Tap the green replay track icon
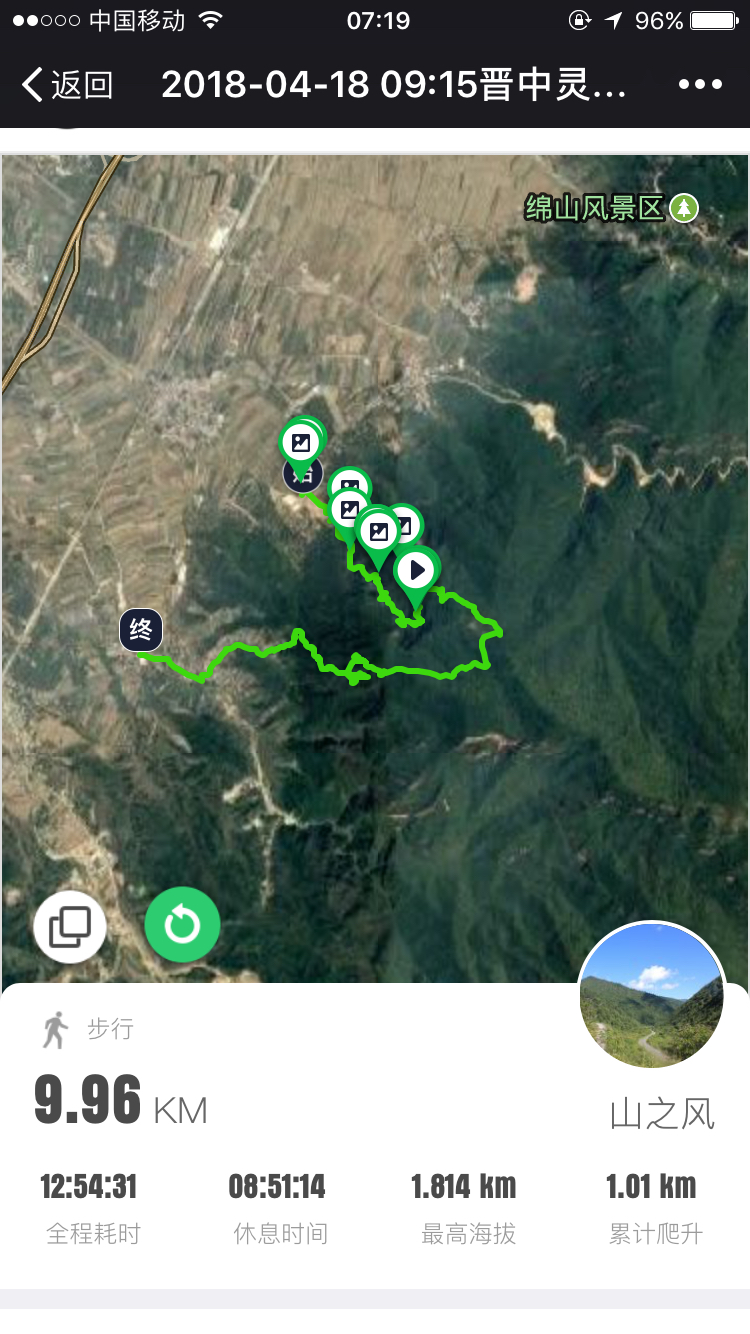750x1334 pixels. 182,924
